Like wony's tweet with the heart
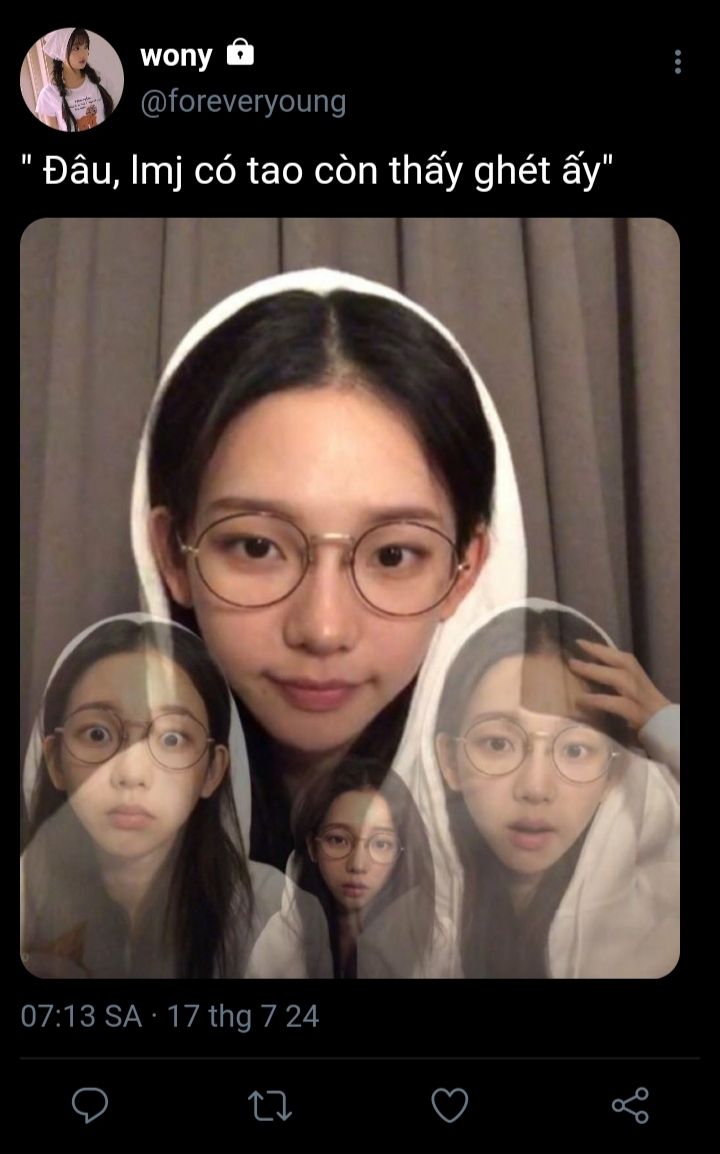Image resolution: width=720 pixels, height=1154 pixels. 449,1104
